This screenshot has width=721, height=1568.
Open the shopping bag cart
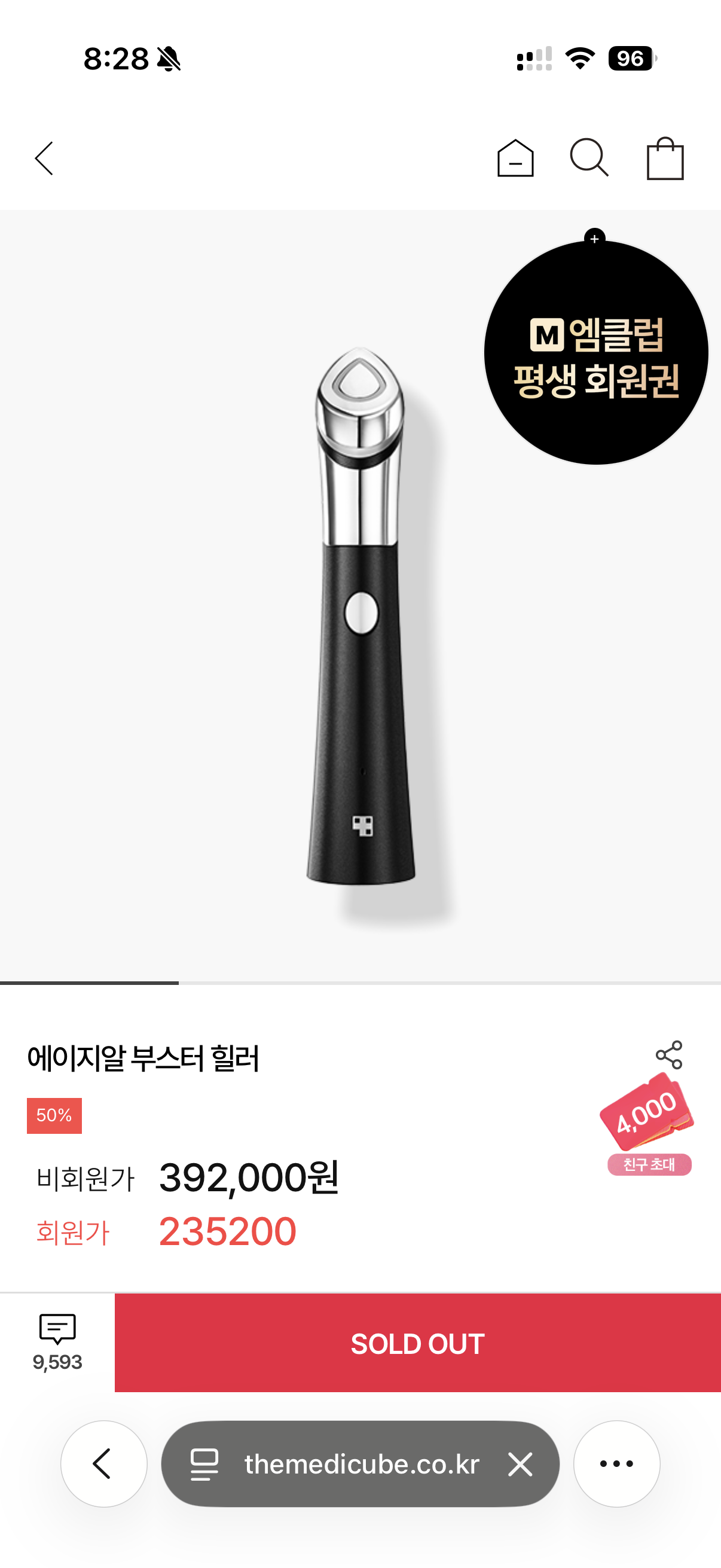(664, 158)
